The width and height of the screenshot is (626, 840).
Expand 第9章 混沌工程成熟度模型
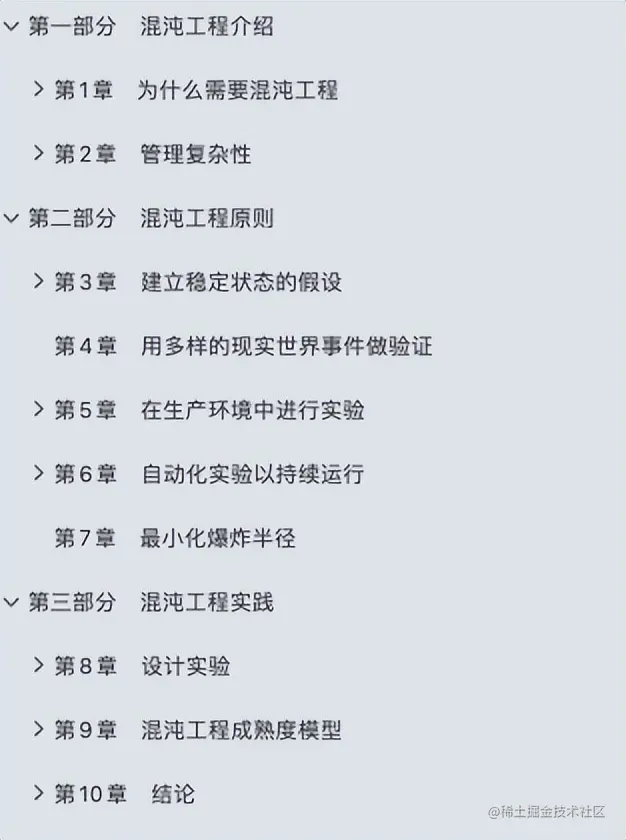(39, 730)
